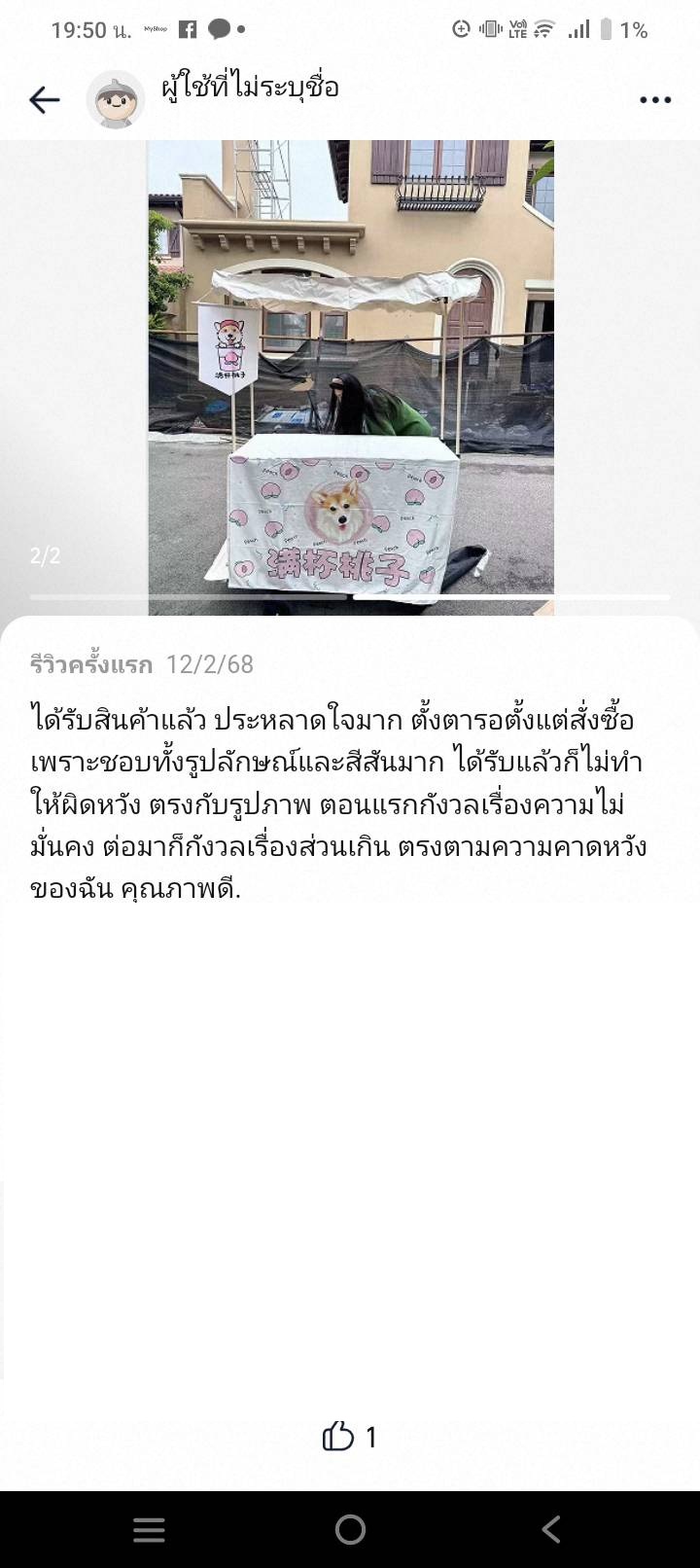Open the three-dot overflow menu
This screenshot has width=700, height=1568.
click(655, 100)
